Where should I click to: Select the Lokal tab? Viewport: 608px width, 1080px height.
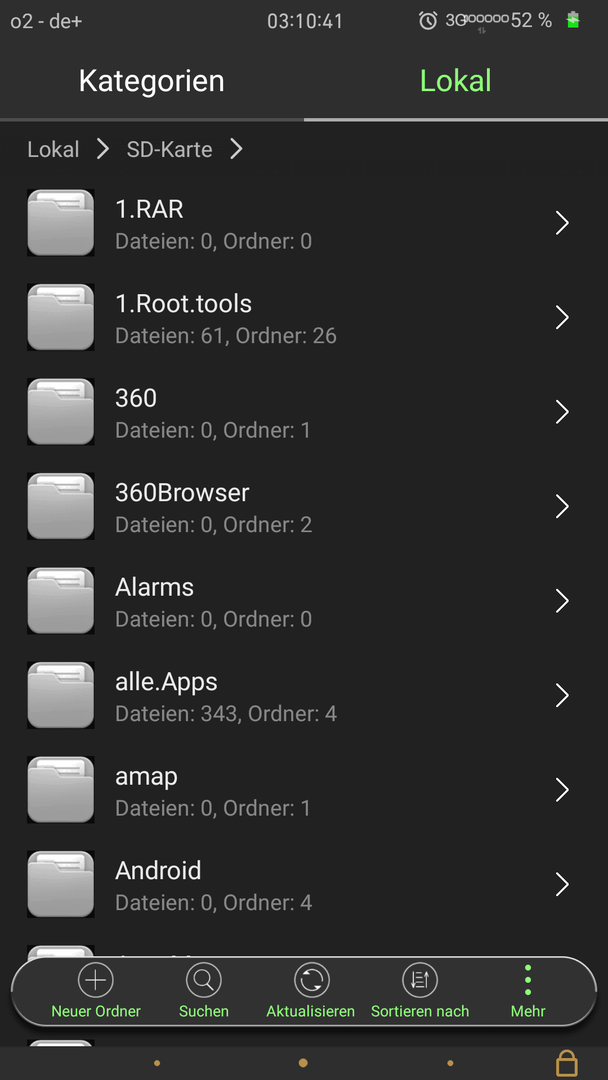click(455, 81)
